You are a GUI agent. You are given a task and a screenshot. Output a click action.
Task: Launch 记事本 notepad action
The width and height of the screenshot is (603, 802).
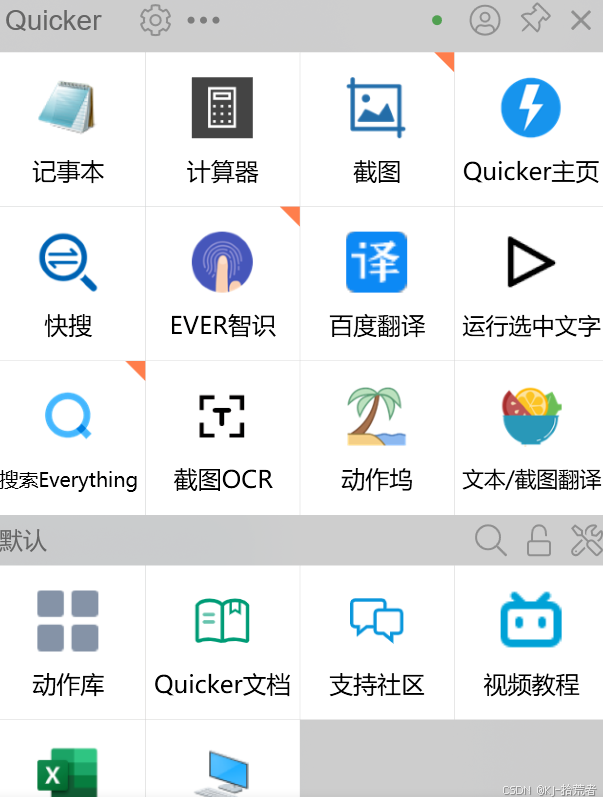tap(68, 129)
